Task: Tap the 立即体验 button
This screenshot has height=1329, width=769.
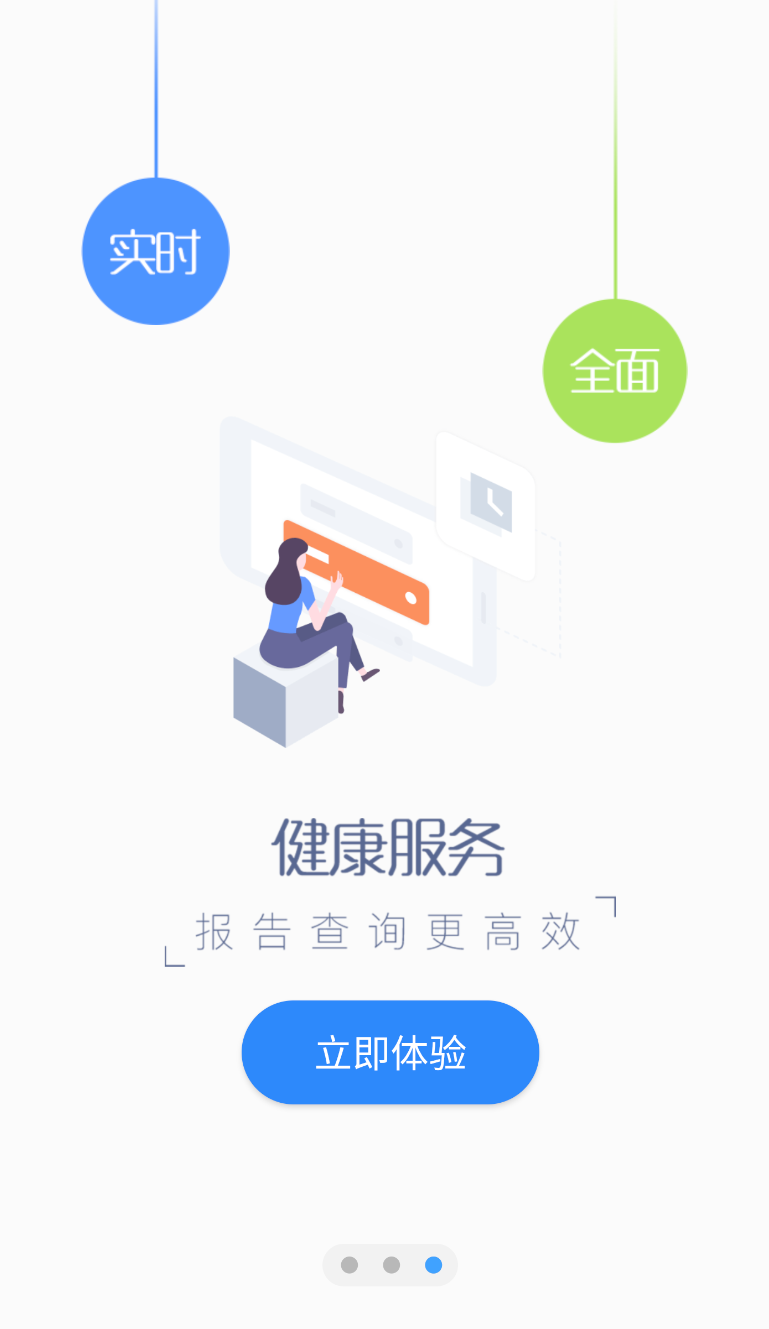Action: (390, 1052)
